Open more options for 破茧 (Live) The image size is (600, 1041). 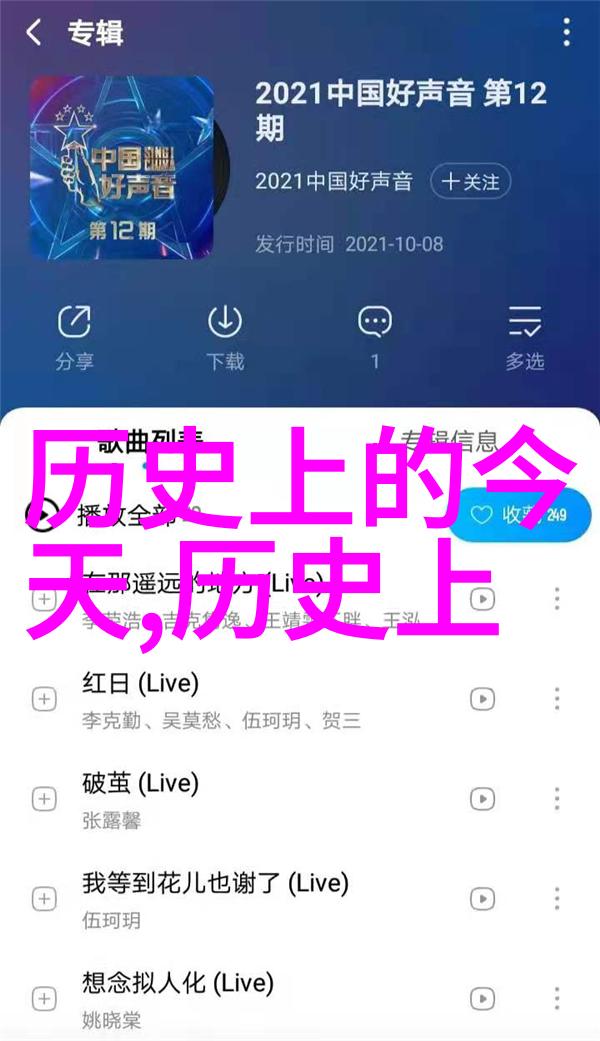click(557, 799)
